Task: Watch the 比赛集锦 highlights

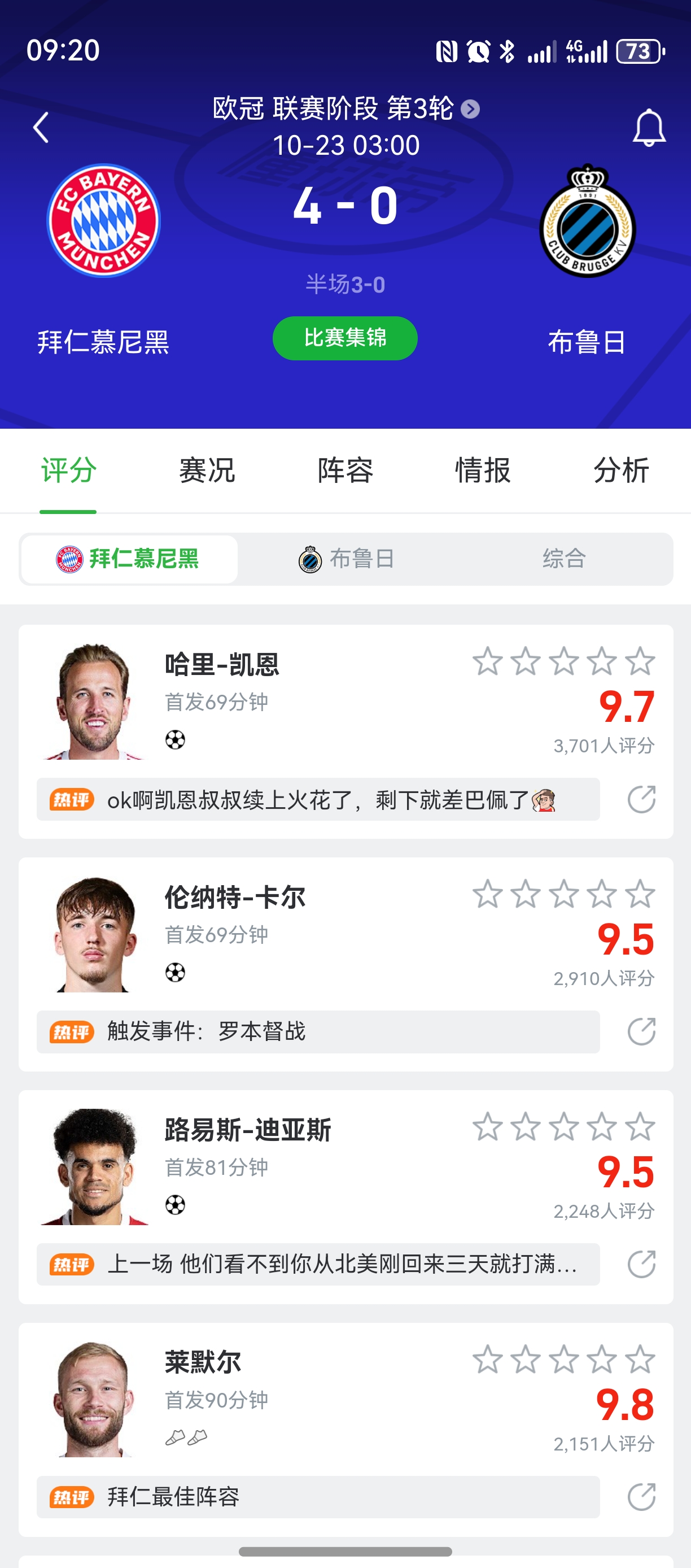Action: coord(345,338)
